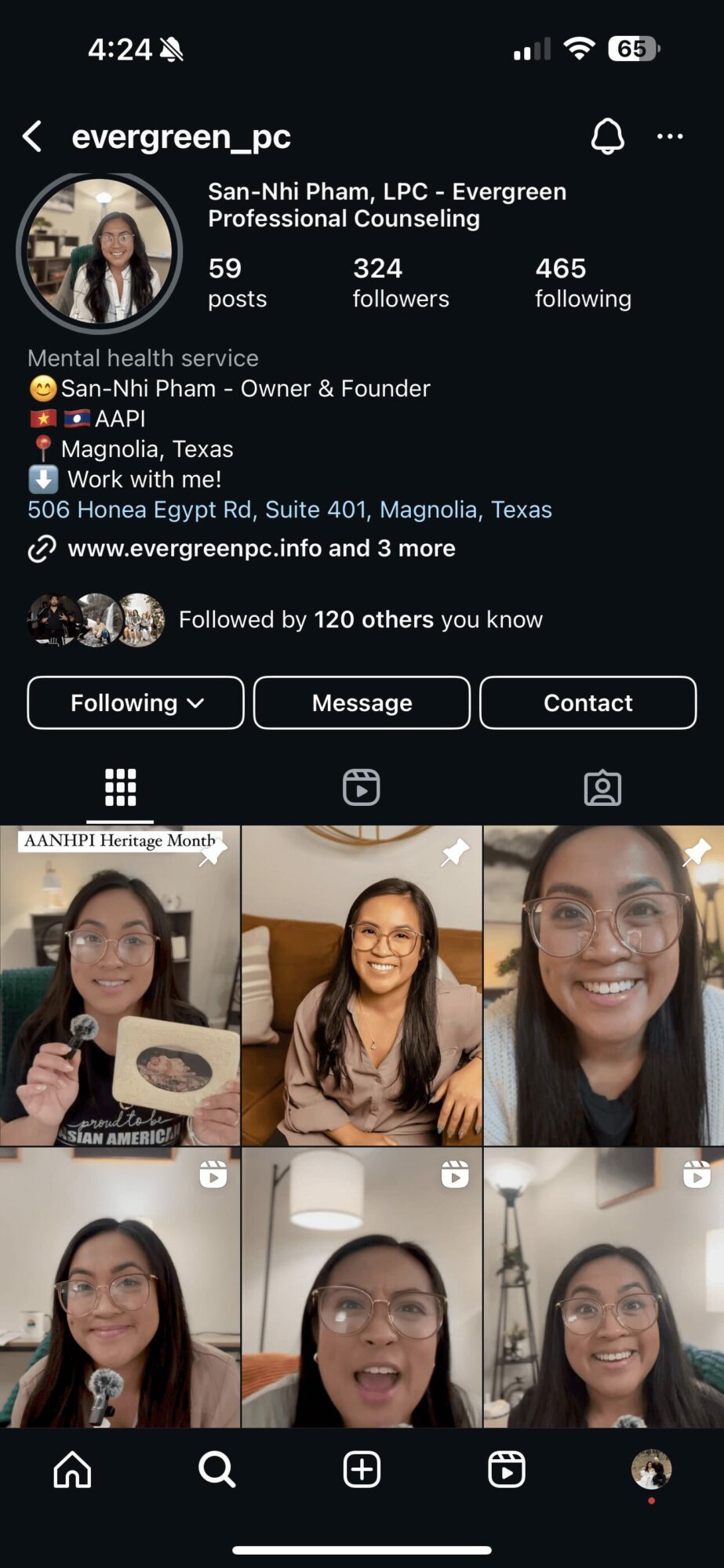Open the notifications bell for this profile

tap(607, 136)
